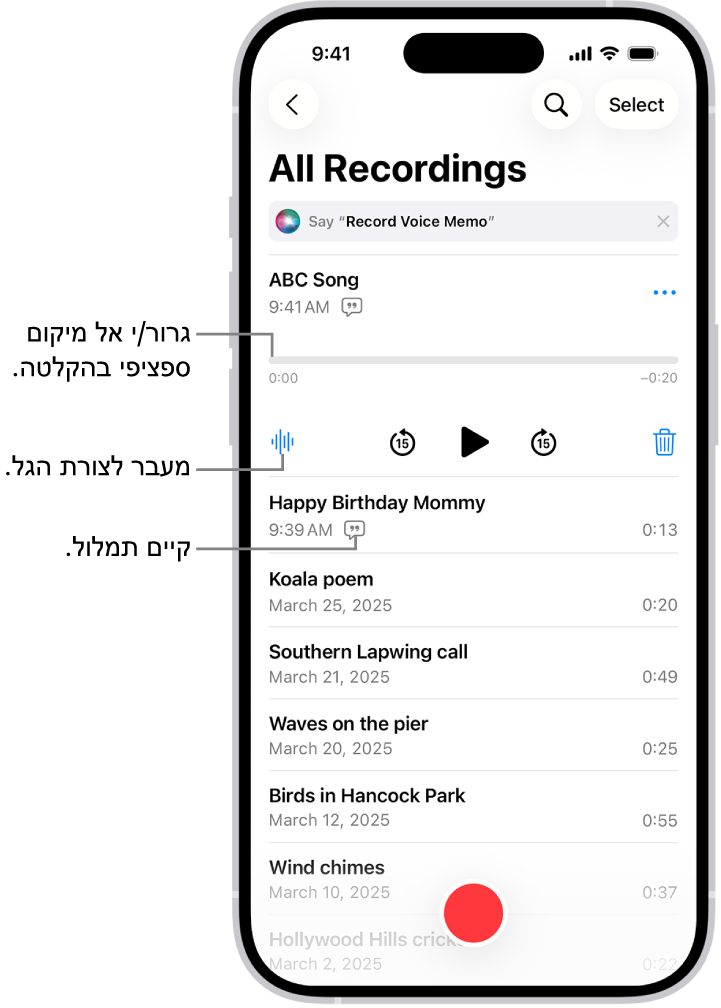721x1008 pixels.
Task: Start a new recording with the red button
Action: 473,913
